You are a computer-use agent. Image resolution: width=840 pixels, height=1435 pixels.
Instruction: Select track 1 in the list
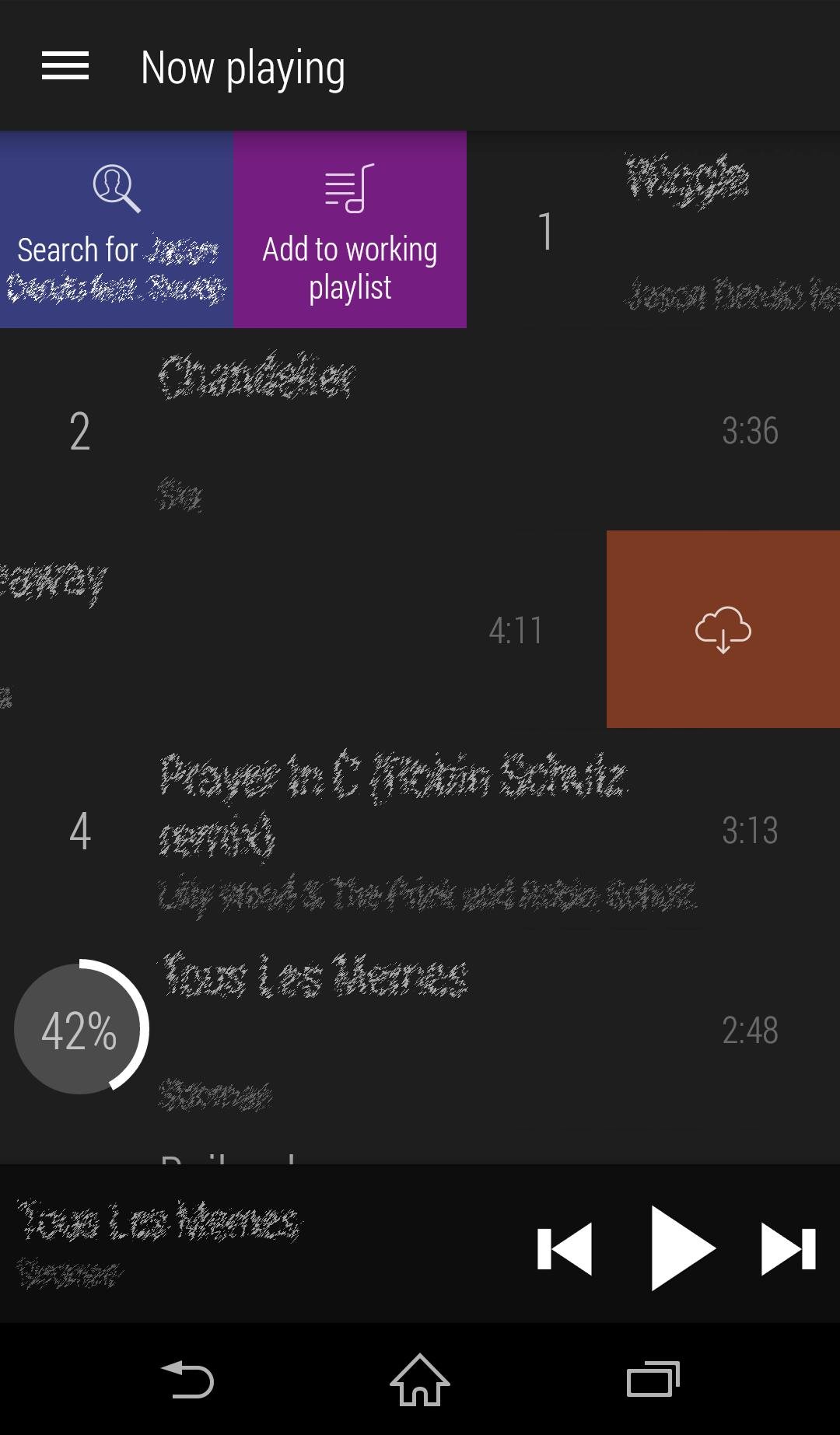point(653,229)
